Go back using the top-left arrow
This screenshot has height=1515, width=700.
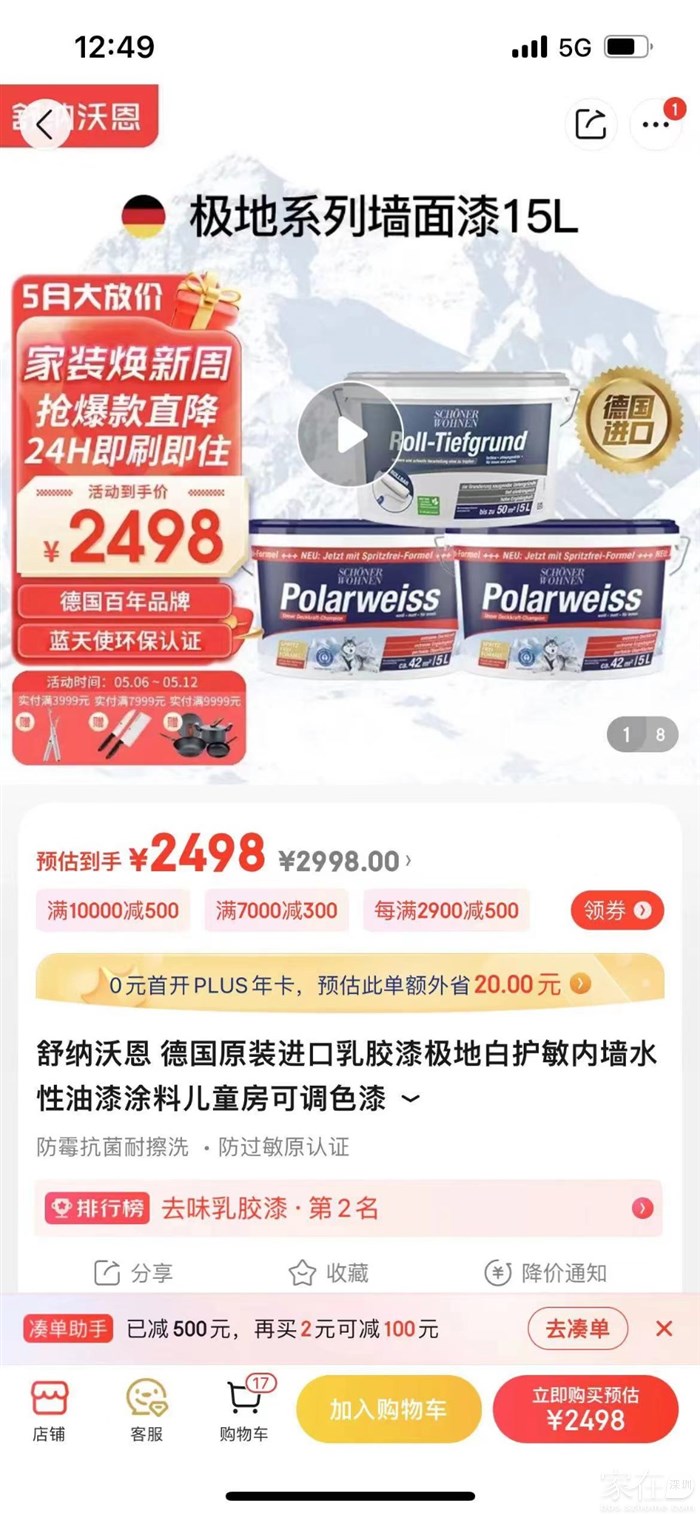coord(43,125)
